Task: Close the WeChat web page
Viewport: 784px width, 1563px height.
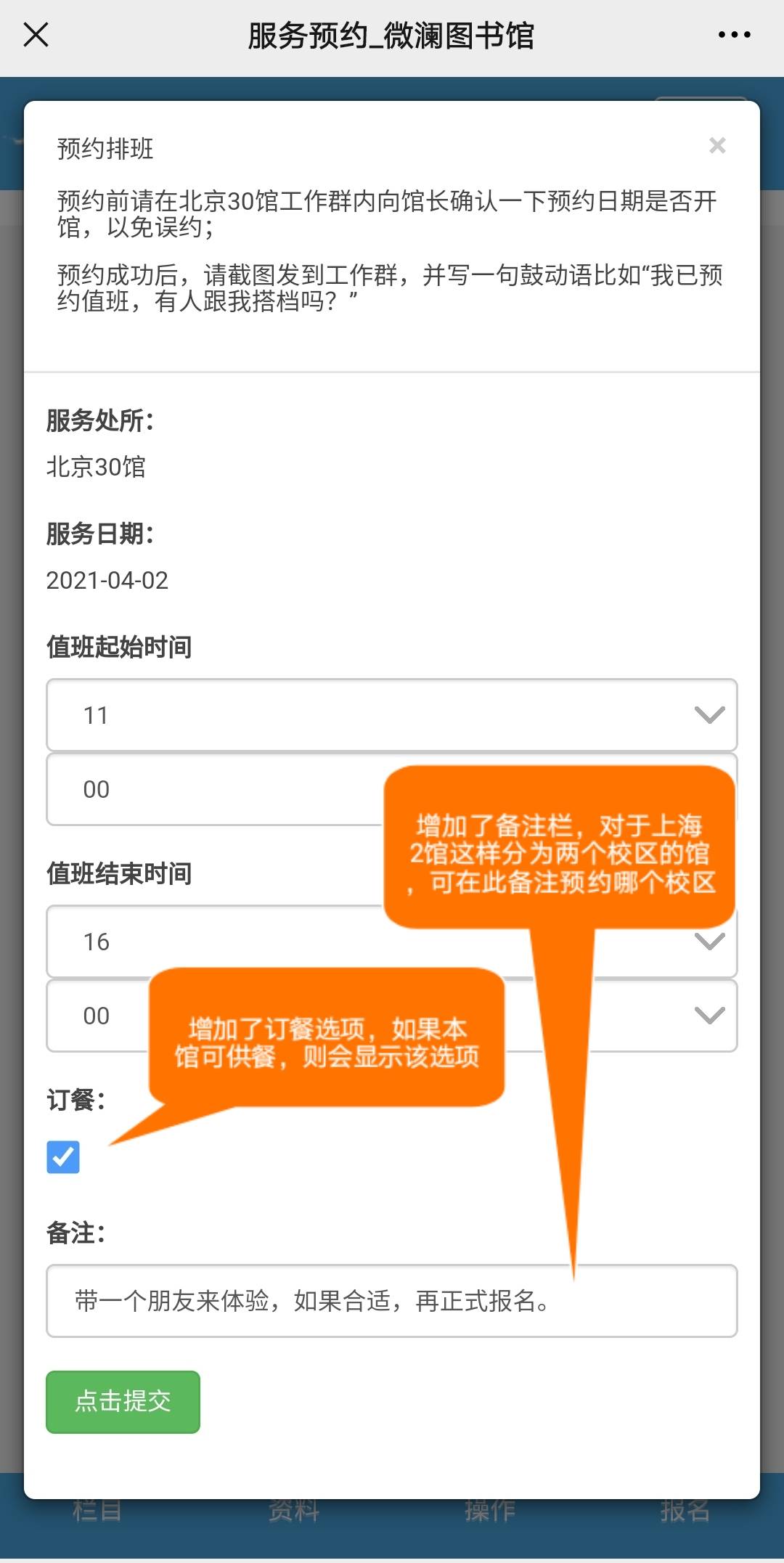Action: tap(36, 34)
